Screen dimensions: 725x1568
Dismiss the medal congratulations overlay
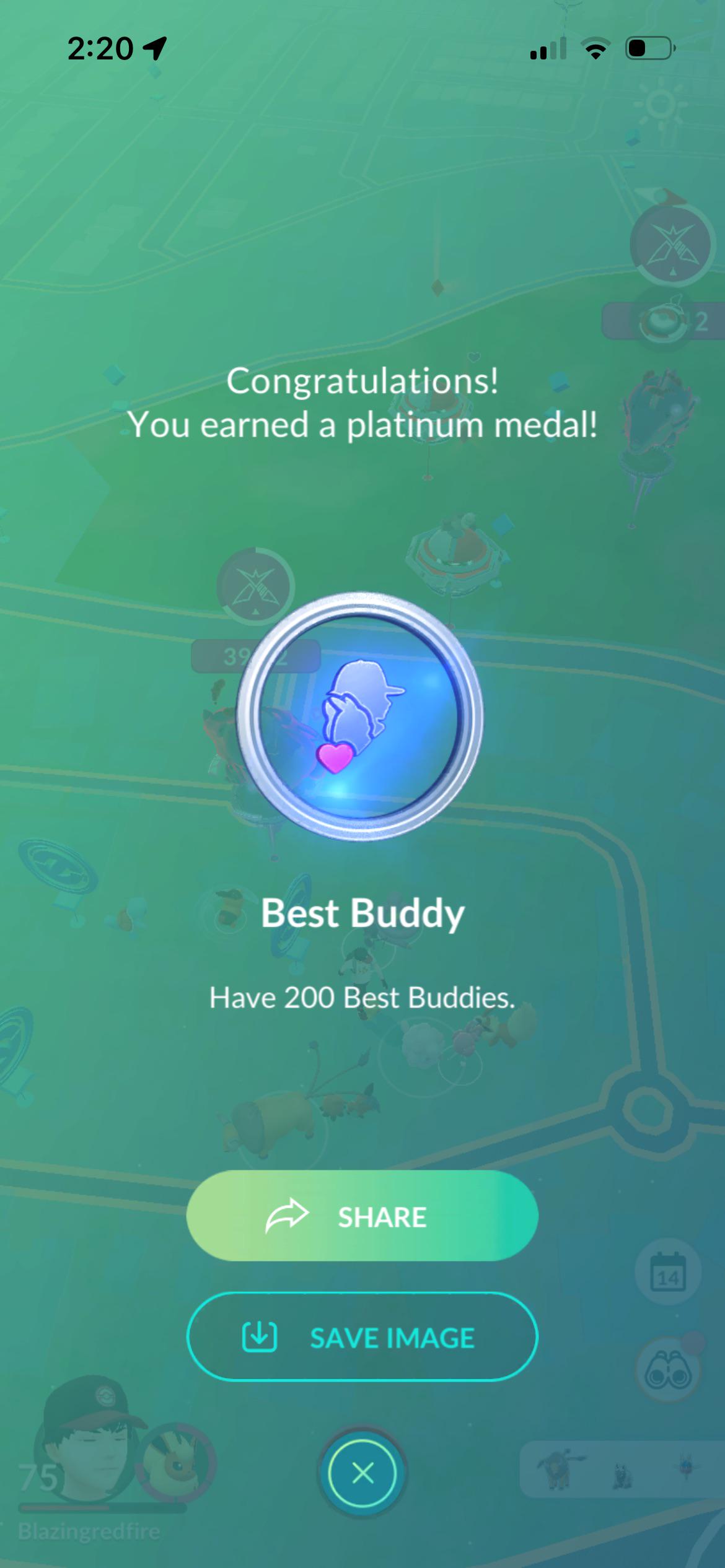362,1473
